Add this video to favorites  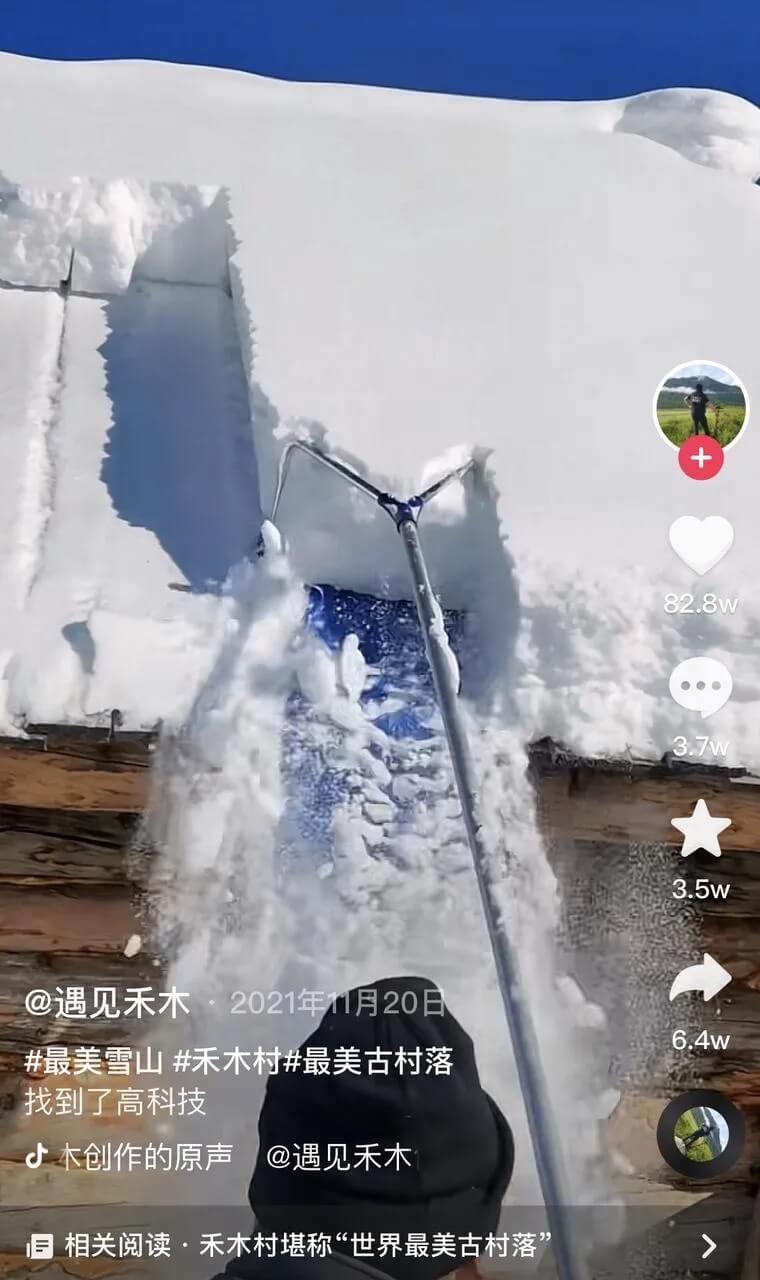pyautogui.click(x=700, y=829)
